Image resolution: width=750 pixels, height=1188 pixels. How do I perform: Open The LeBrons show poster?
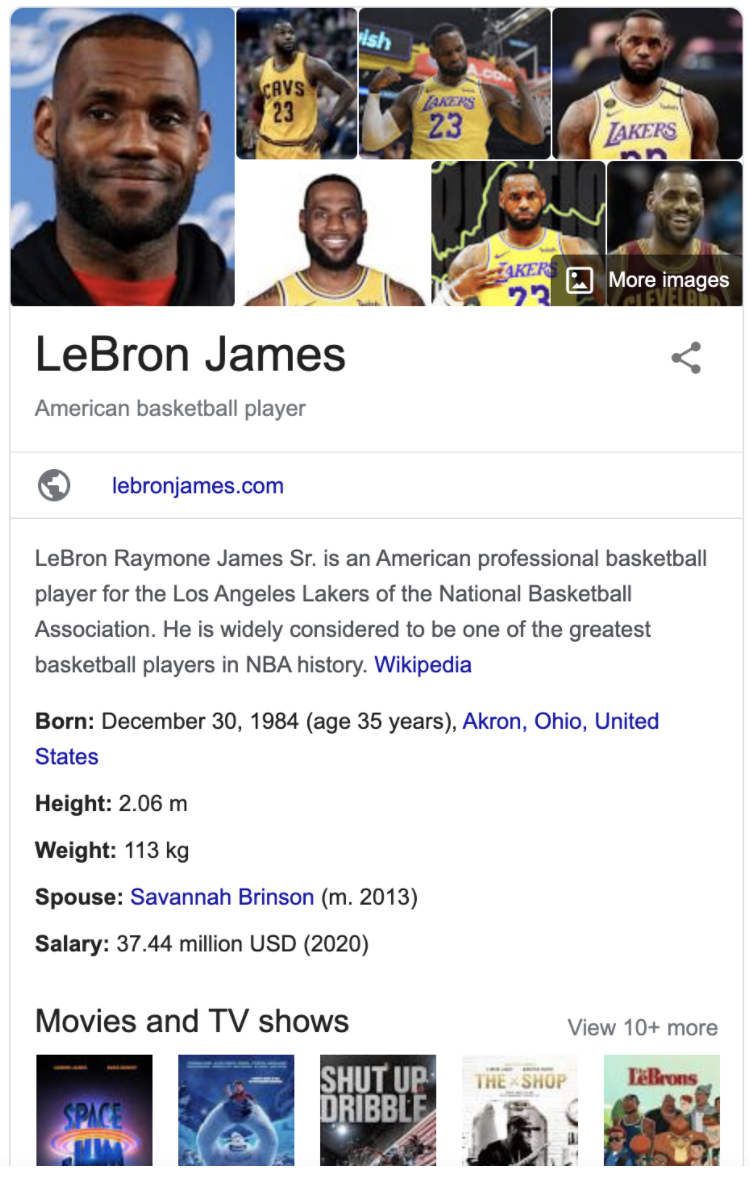point(661,1110)
